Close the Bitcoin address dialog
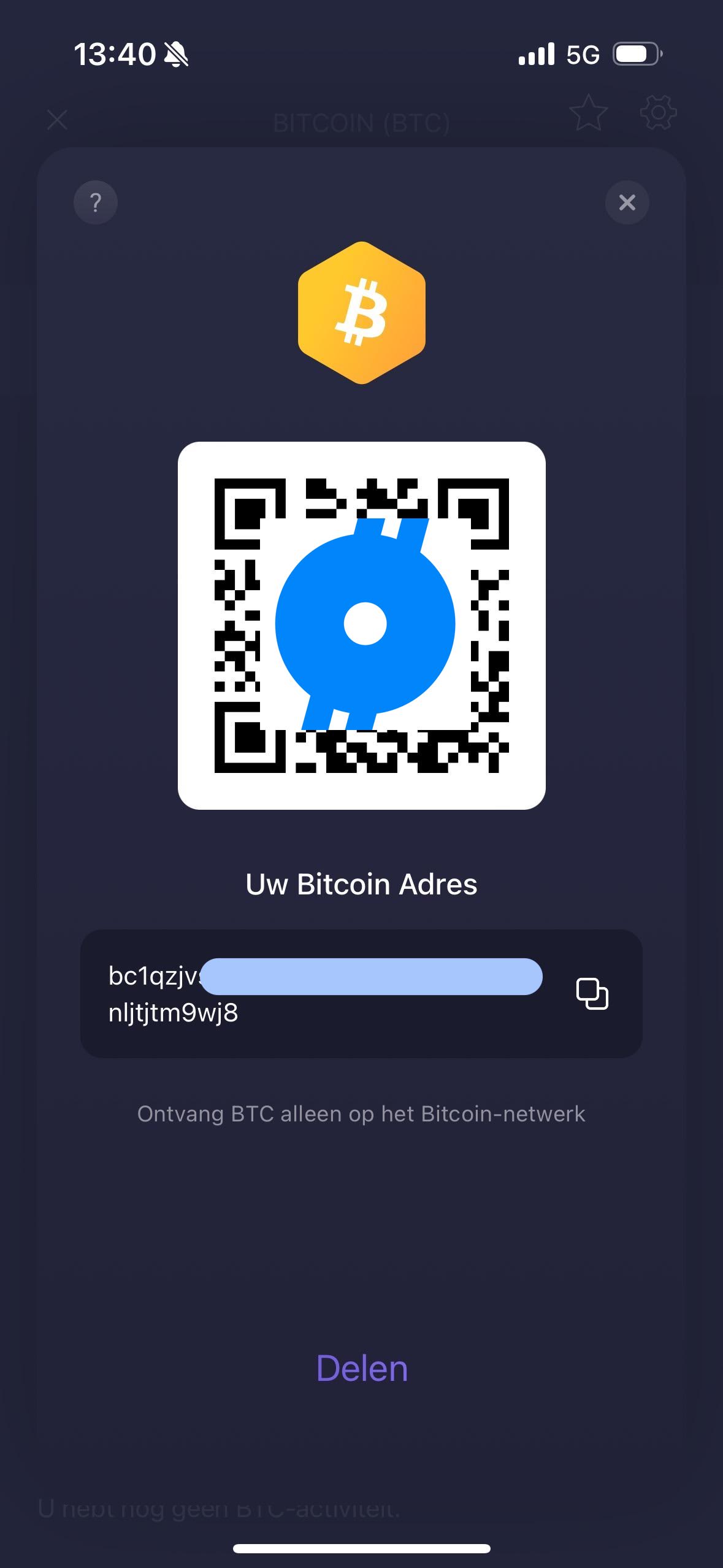The image size is (723, 1568). coord(627,202)
